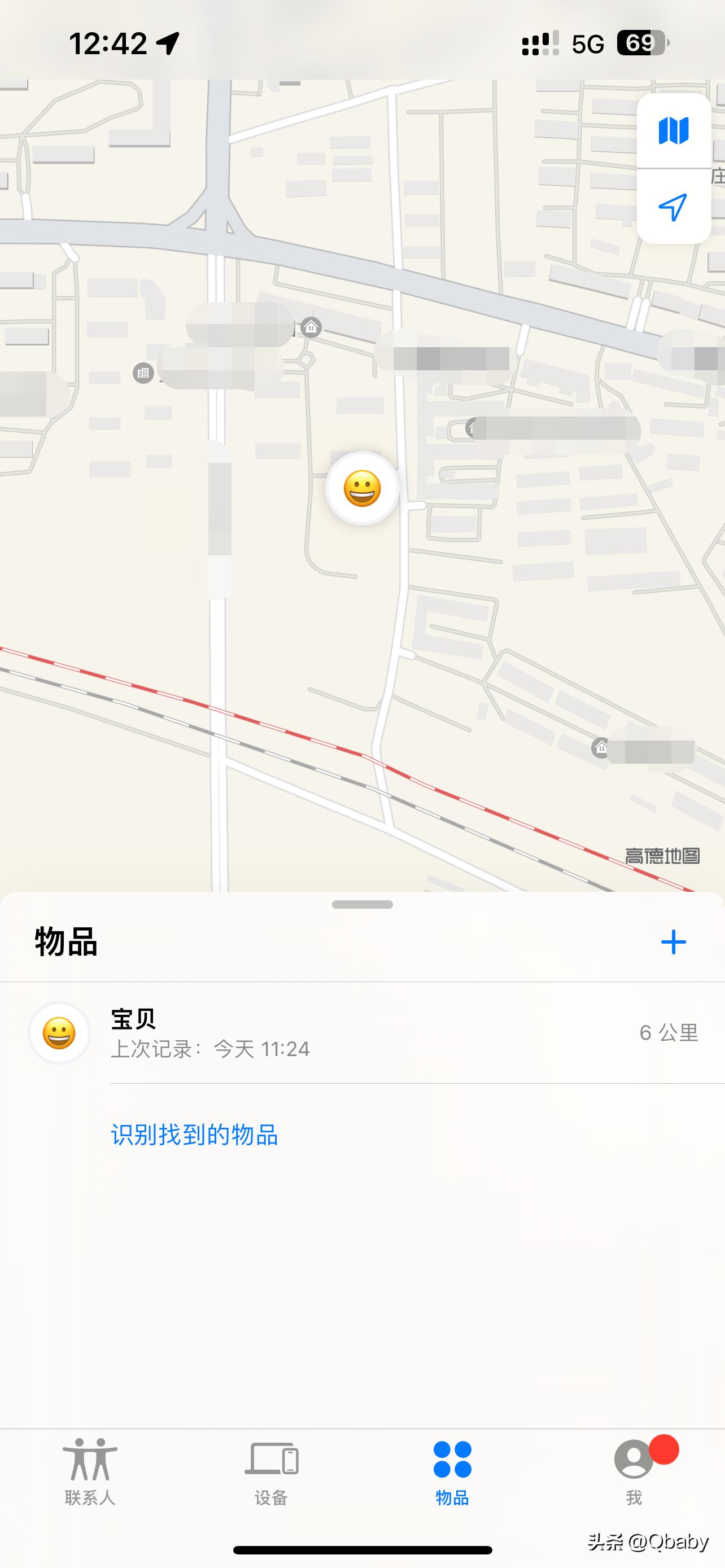
Task: Toggle location sharing via the navigation arrow
Action: pyautogui.click(x=674, y=207)
